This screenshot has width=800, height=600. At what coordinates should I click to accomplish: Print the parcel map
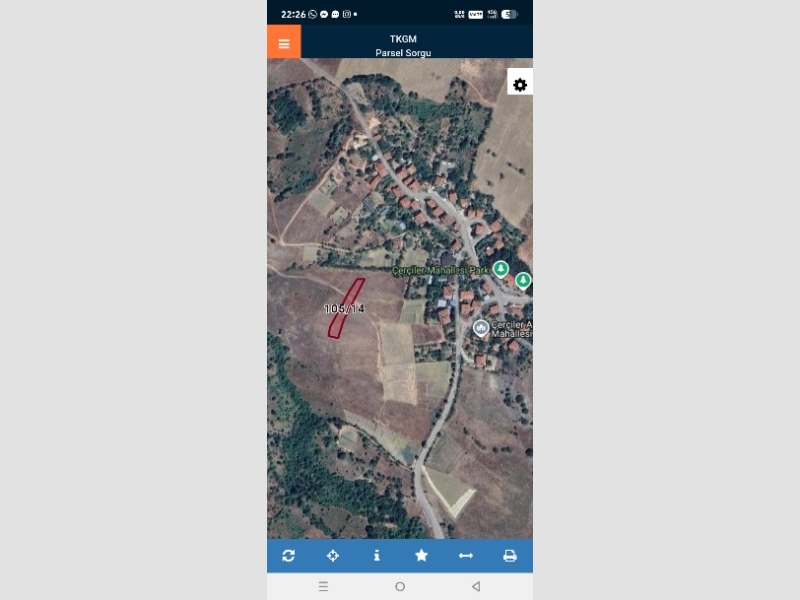coord(510,556)
